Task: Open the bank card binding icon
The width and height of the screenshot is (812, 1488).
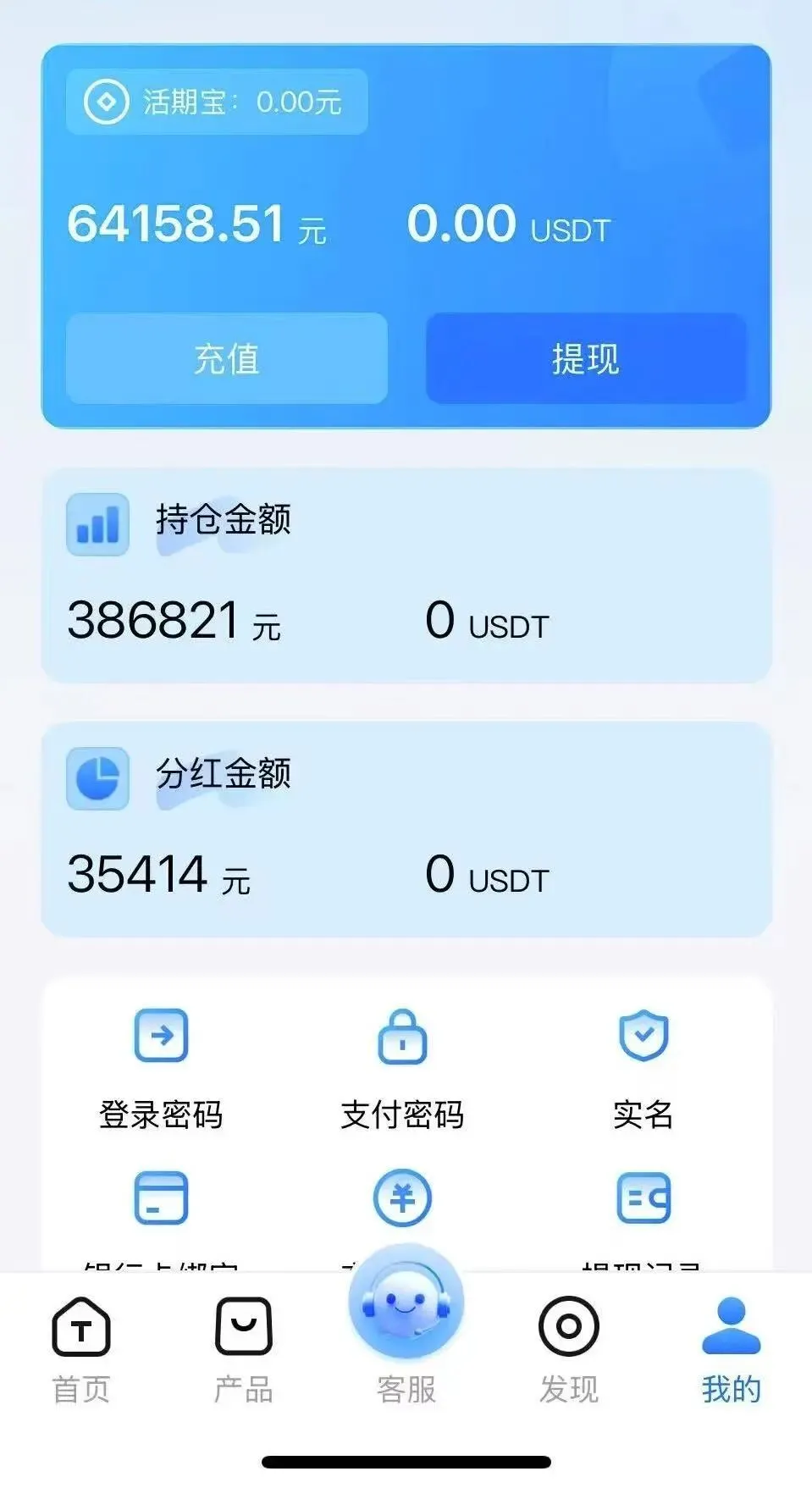Action: [x=161, y=1198]
